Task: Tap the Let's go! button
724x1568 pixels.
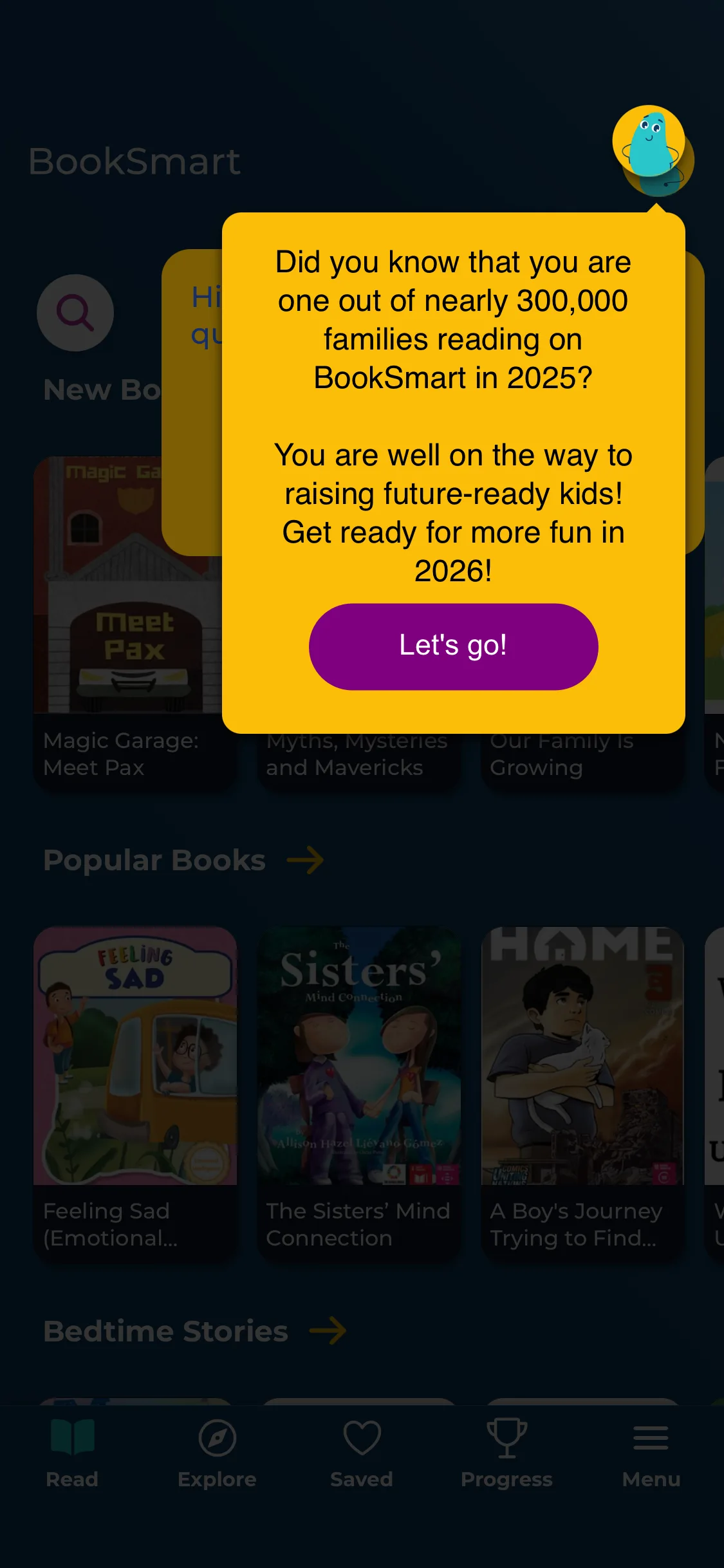Action: [453, 646]
